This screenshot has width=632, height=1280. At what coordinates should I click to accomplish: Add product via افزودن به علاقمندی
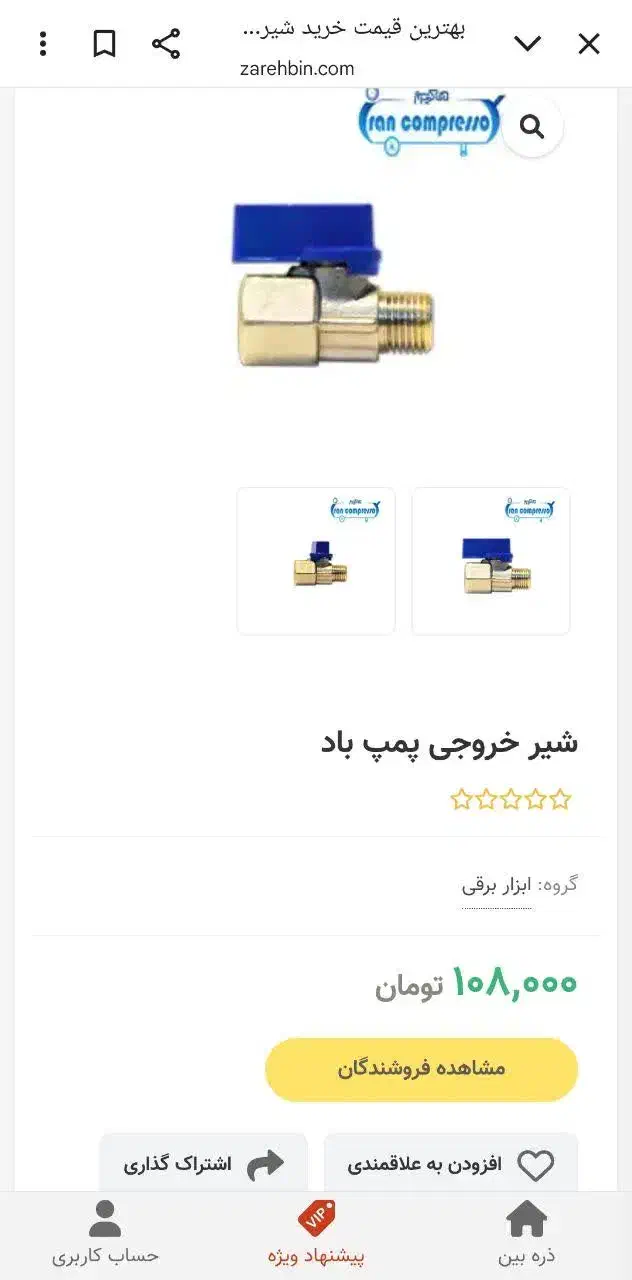(451, 1164)
